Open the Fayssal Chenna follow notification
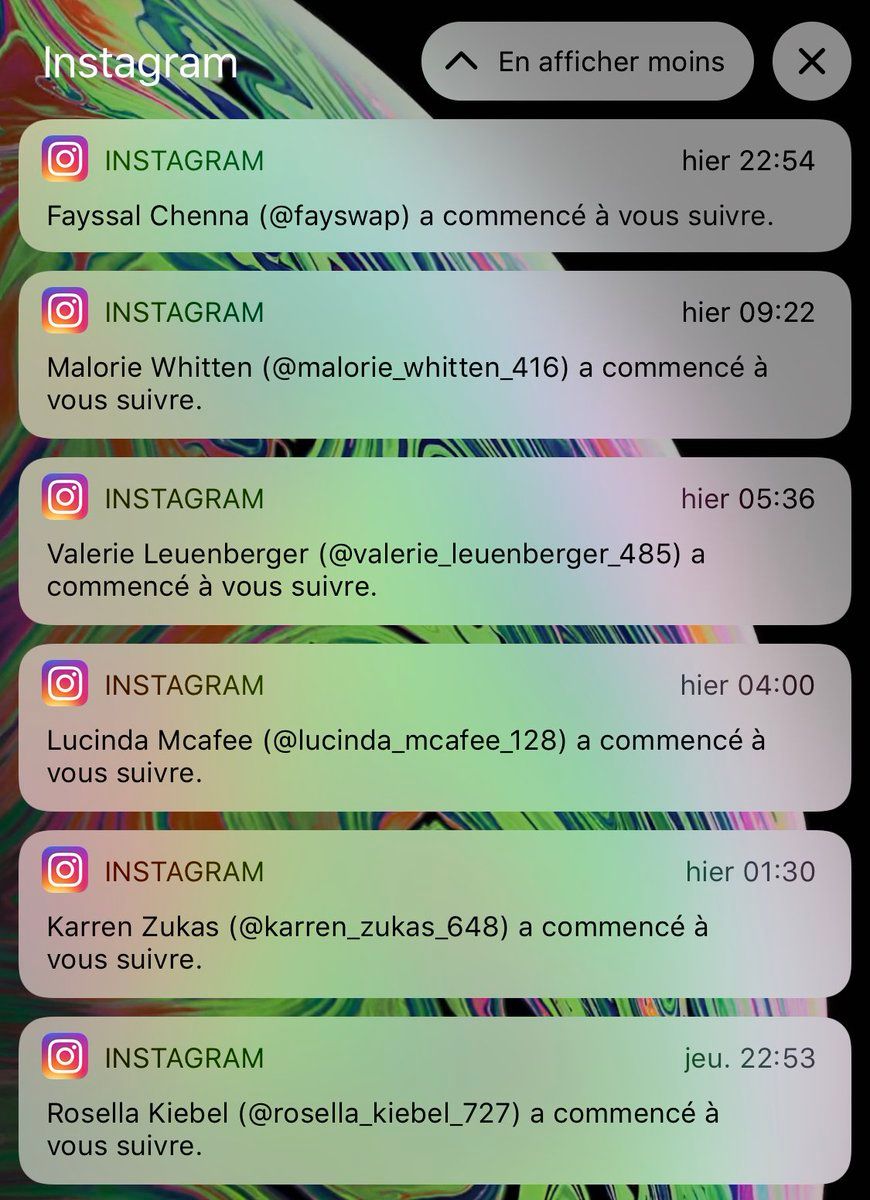Viewport: 870px width, 1200px height. 434,187
